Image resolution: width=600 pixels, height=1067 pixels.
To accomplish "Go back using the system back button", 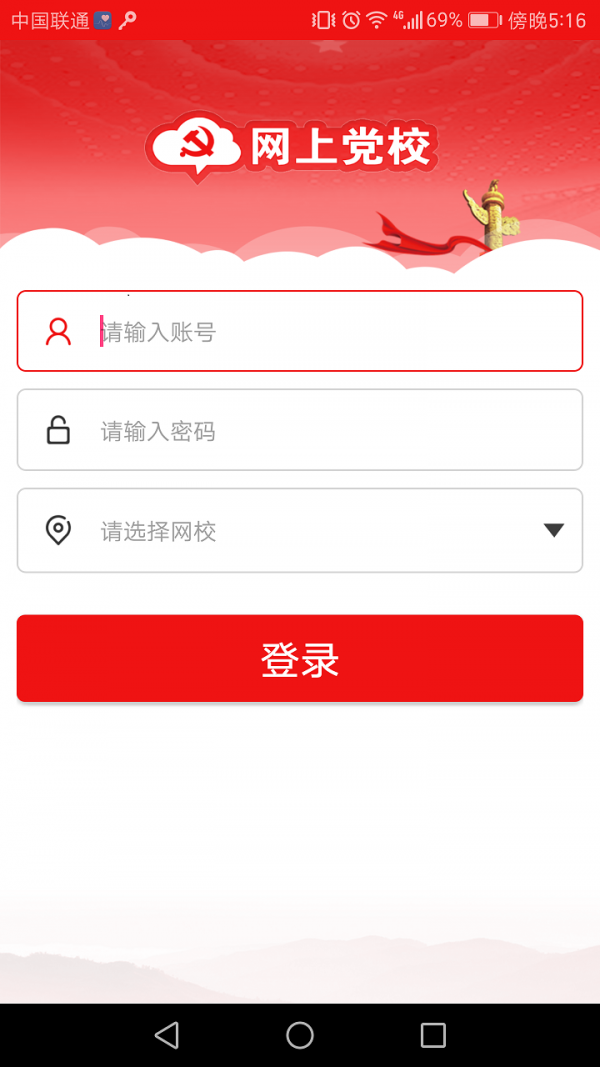I will point(167,1035).
